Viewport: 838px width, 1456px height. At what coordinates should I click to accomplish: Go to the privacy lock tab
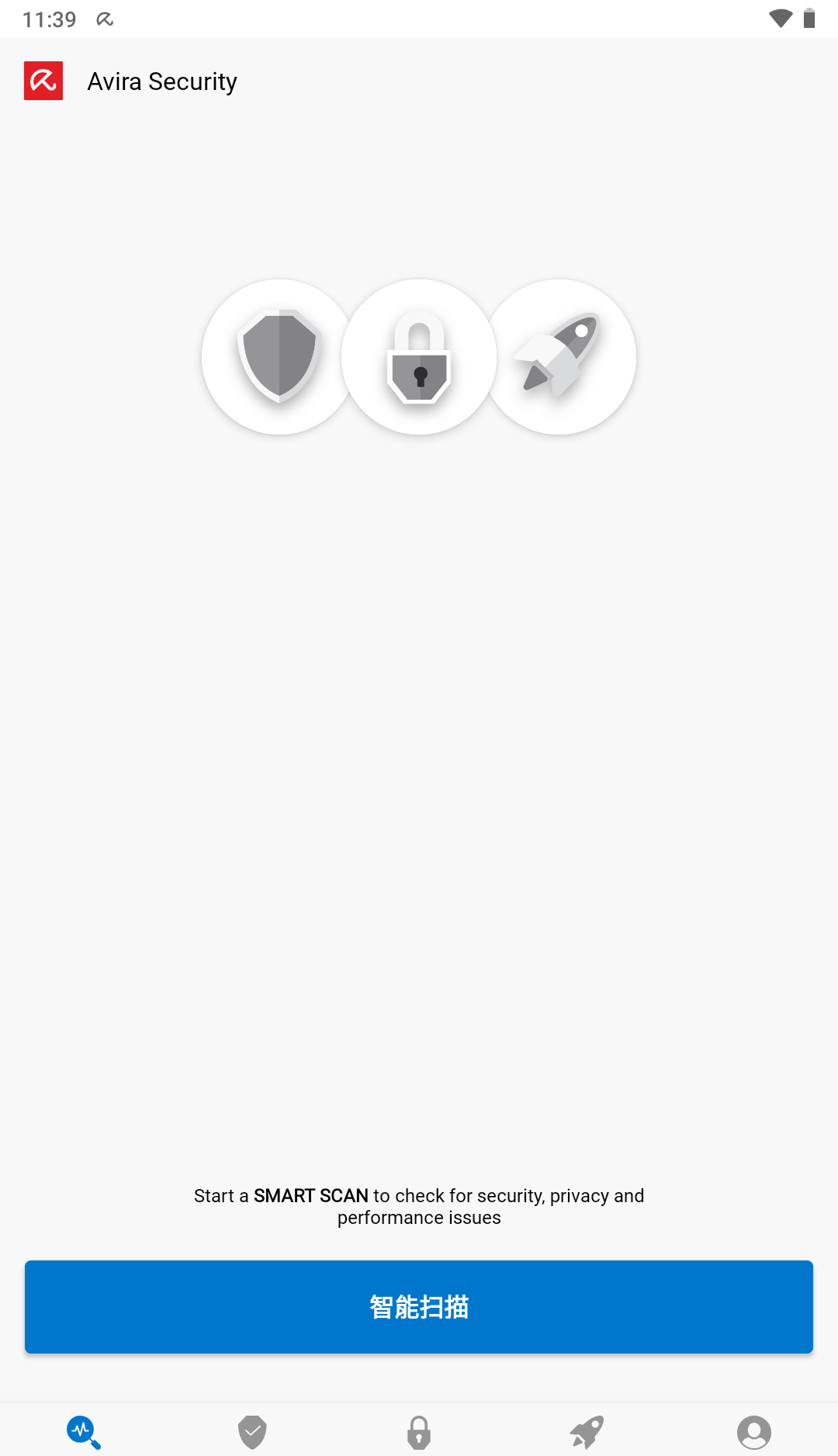point(419,1432)
